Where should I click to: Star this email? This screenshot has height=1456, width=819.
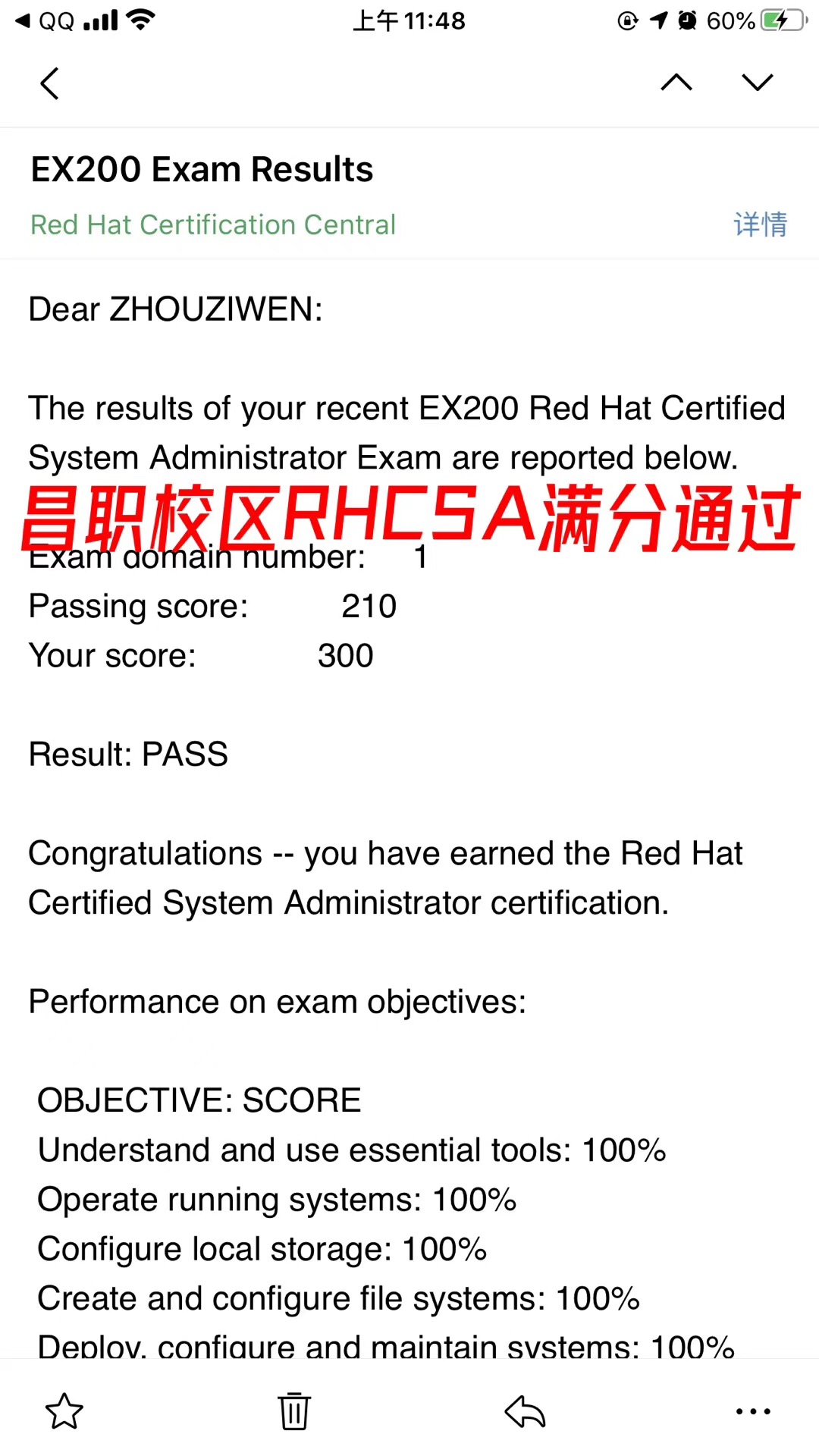(64, 1411)
